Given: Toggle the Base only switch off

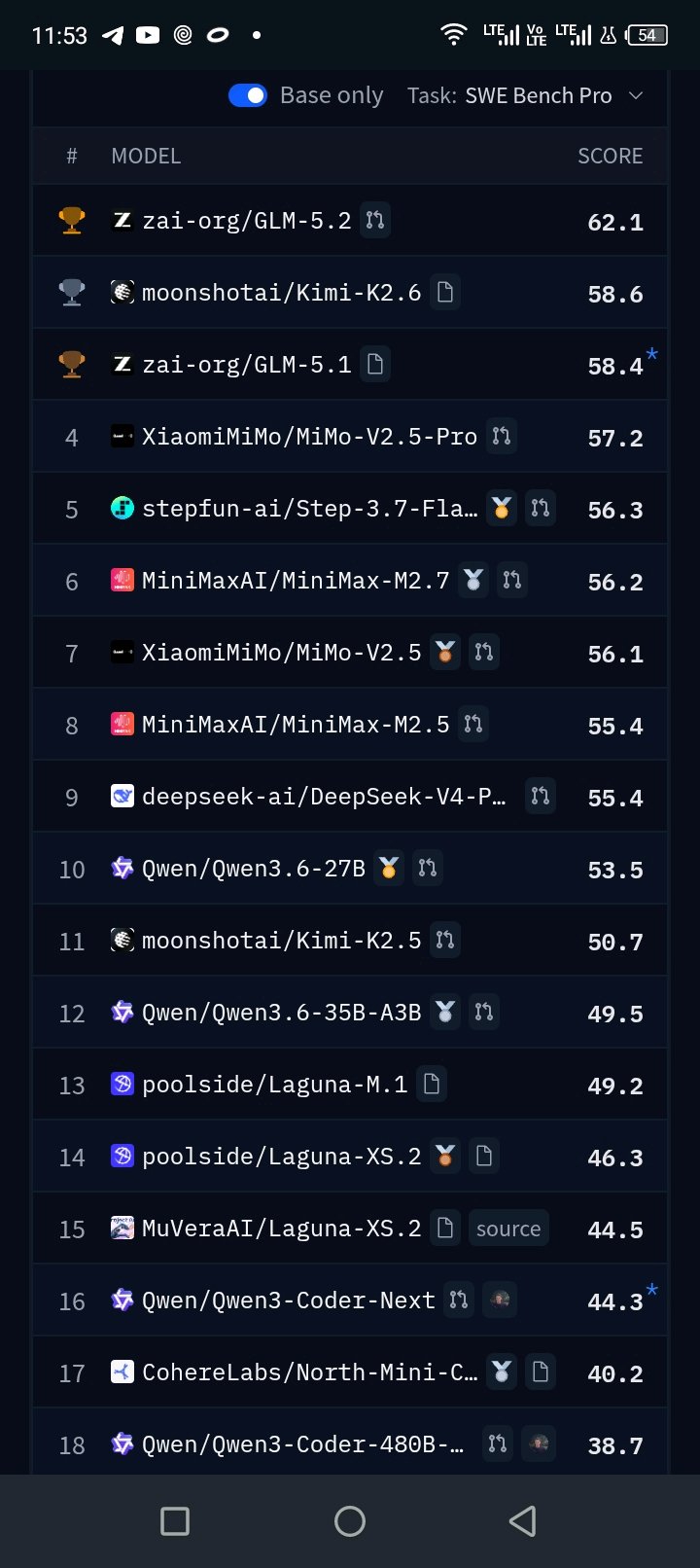Looking at the screenshot, I should click(x=248, y=95).
